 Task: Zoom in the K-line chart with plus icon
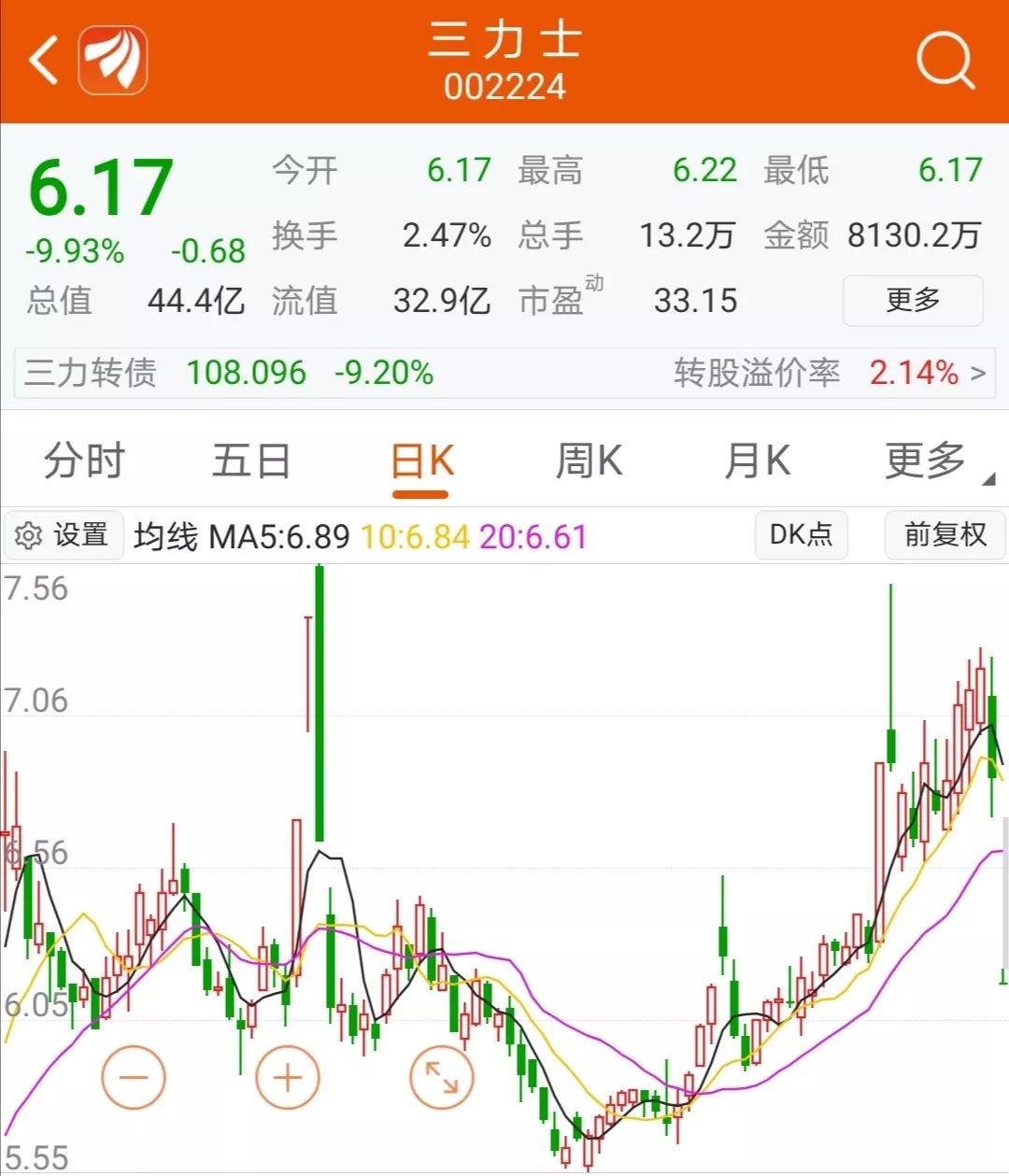coord(286,1076)
